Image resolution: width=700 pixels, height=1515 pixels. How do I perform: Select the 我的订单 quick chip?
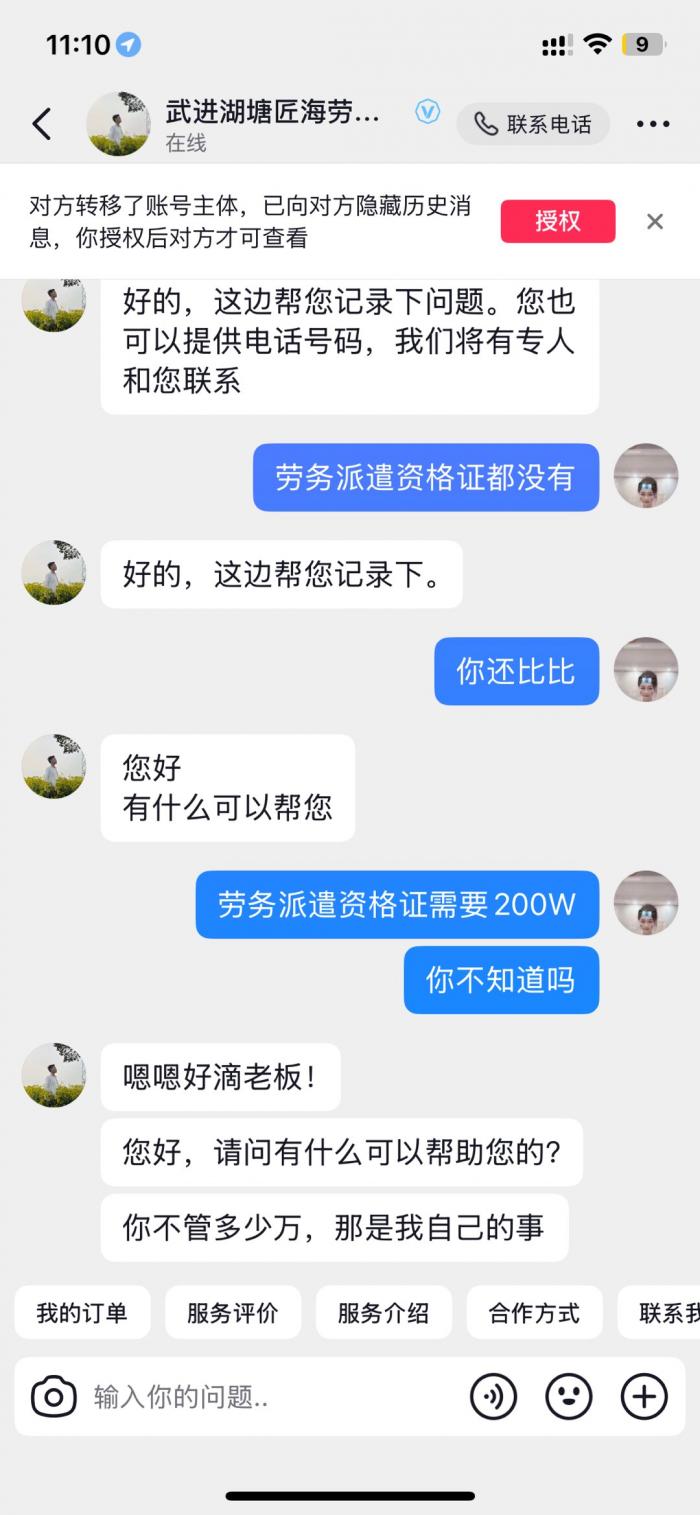click(82, 1313)
